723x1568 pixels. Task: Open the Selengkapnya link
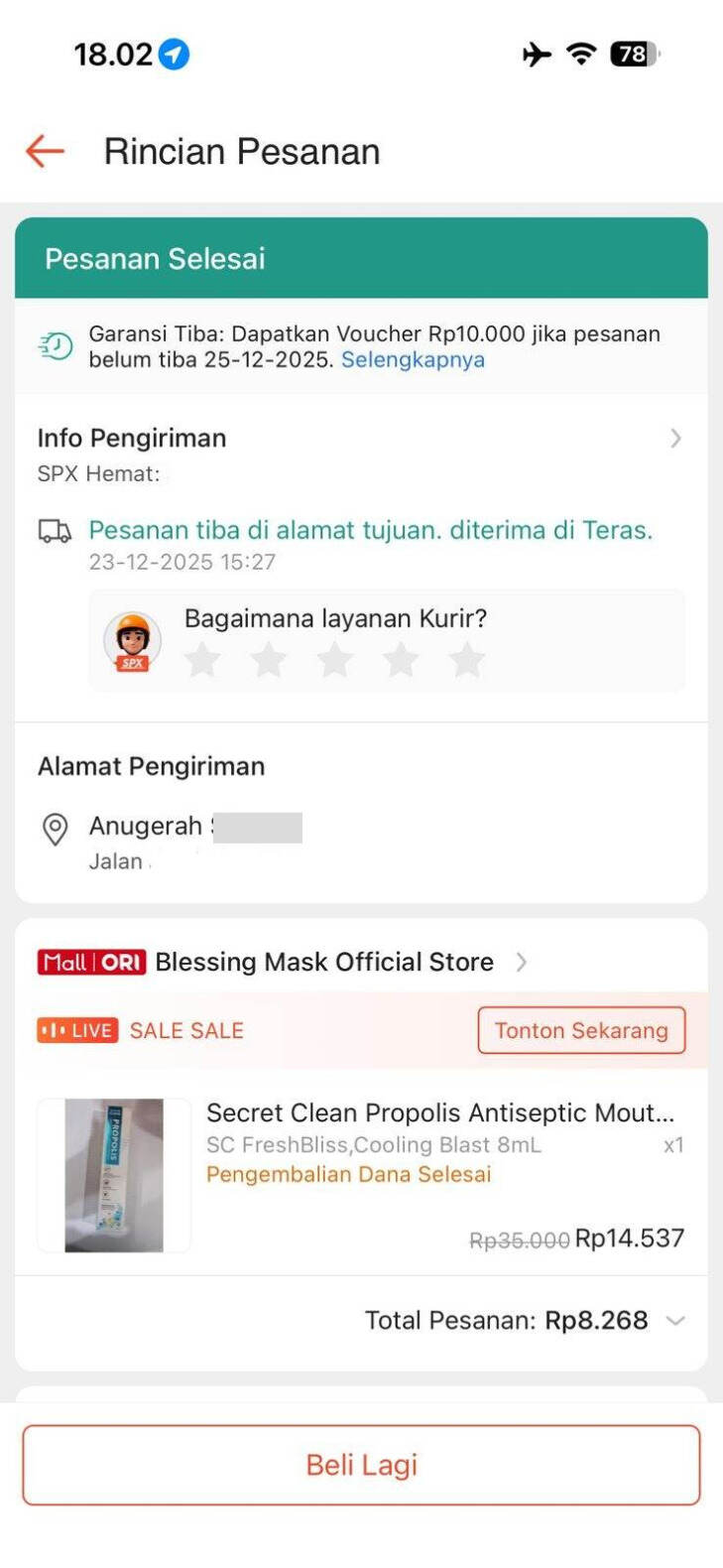[413, 360]
